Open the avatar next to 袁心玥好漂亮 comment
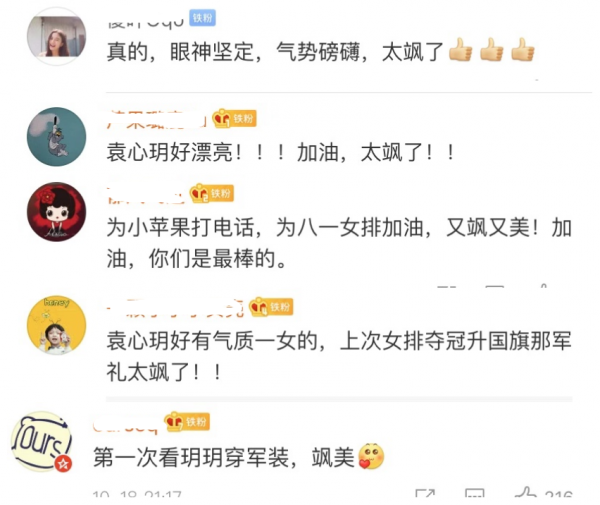This screenshot has width=600, height=505. point(56,136)
